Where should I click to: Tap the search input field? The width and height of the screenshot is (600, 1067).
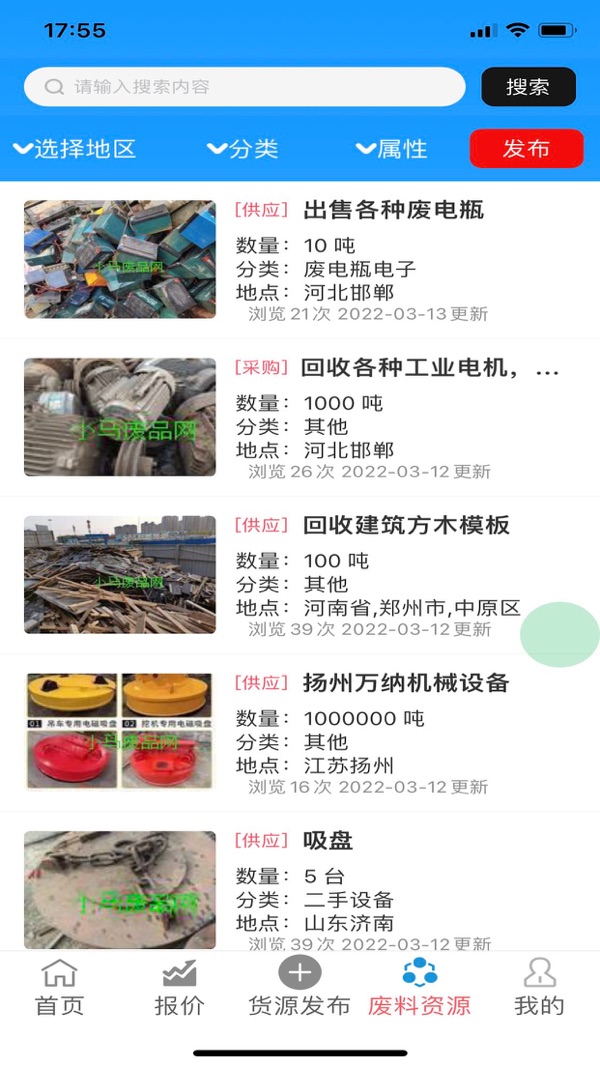pos(245,87)
